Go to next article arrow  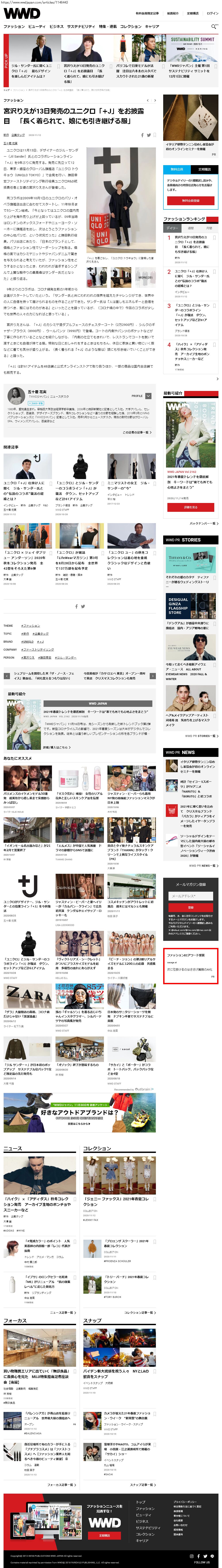click(x=155, y=101)
